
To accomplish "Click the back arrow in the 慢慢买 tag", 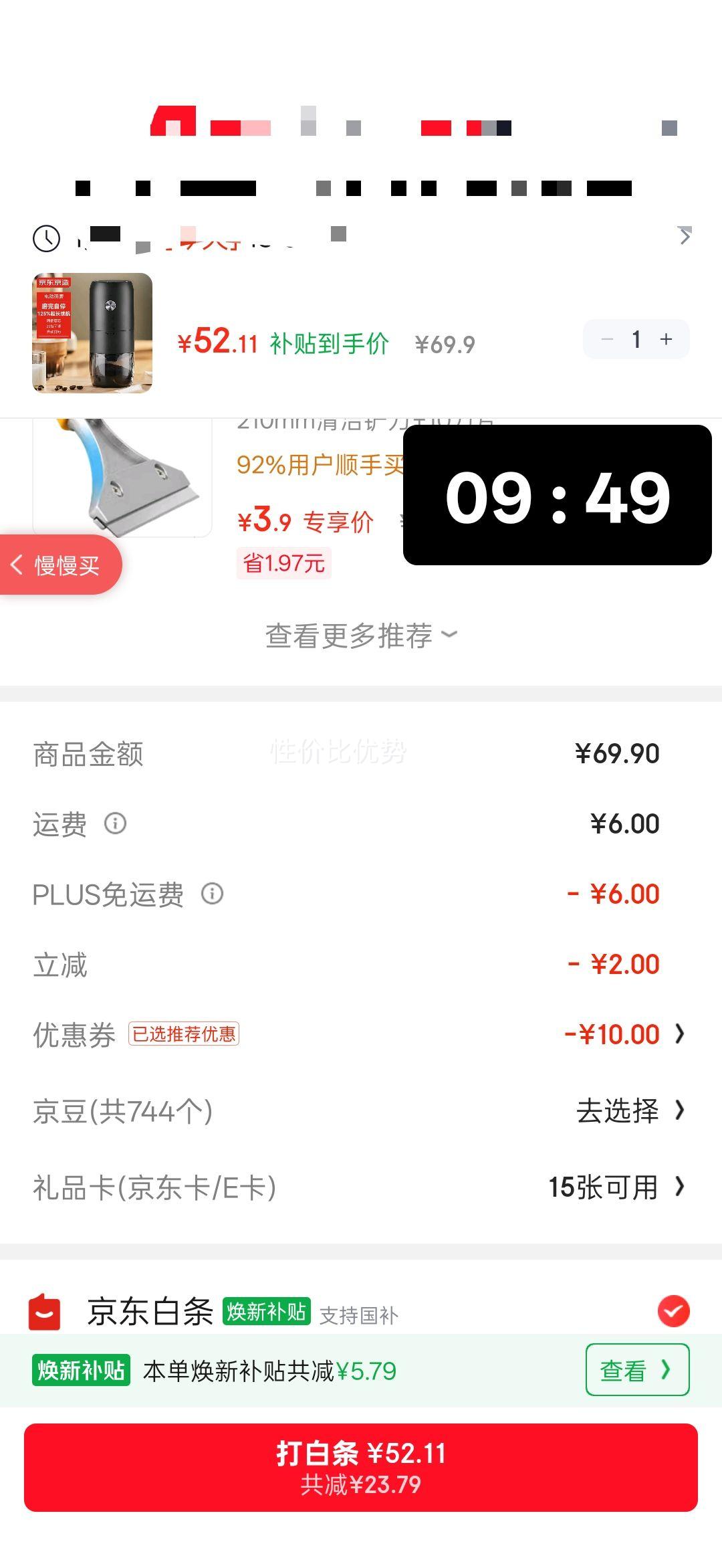I will pos(19,564).
